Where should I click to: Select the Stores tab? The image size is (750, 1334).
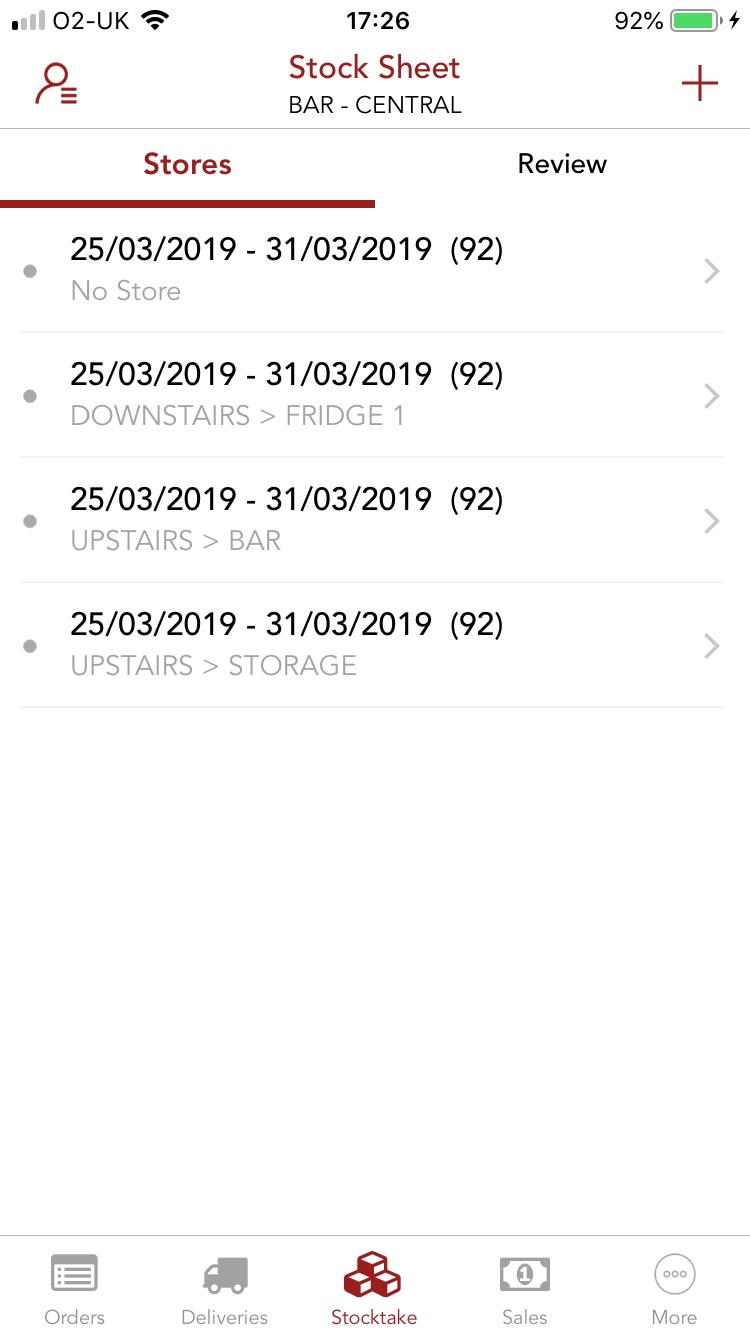(x=187, y=163)
